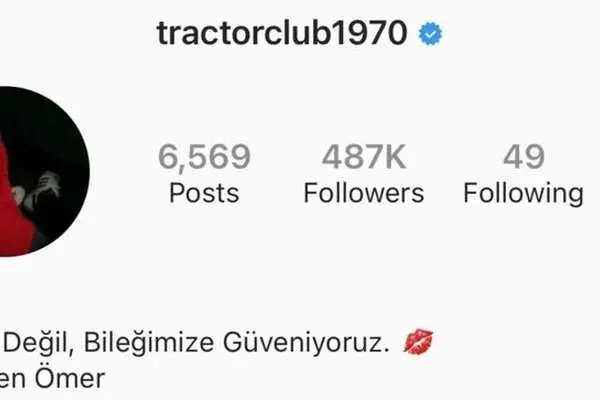
Task: Open the tractorclub1970 profile picture
Action: pos(40,171)
